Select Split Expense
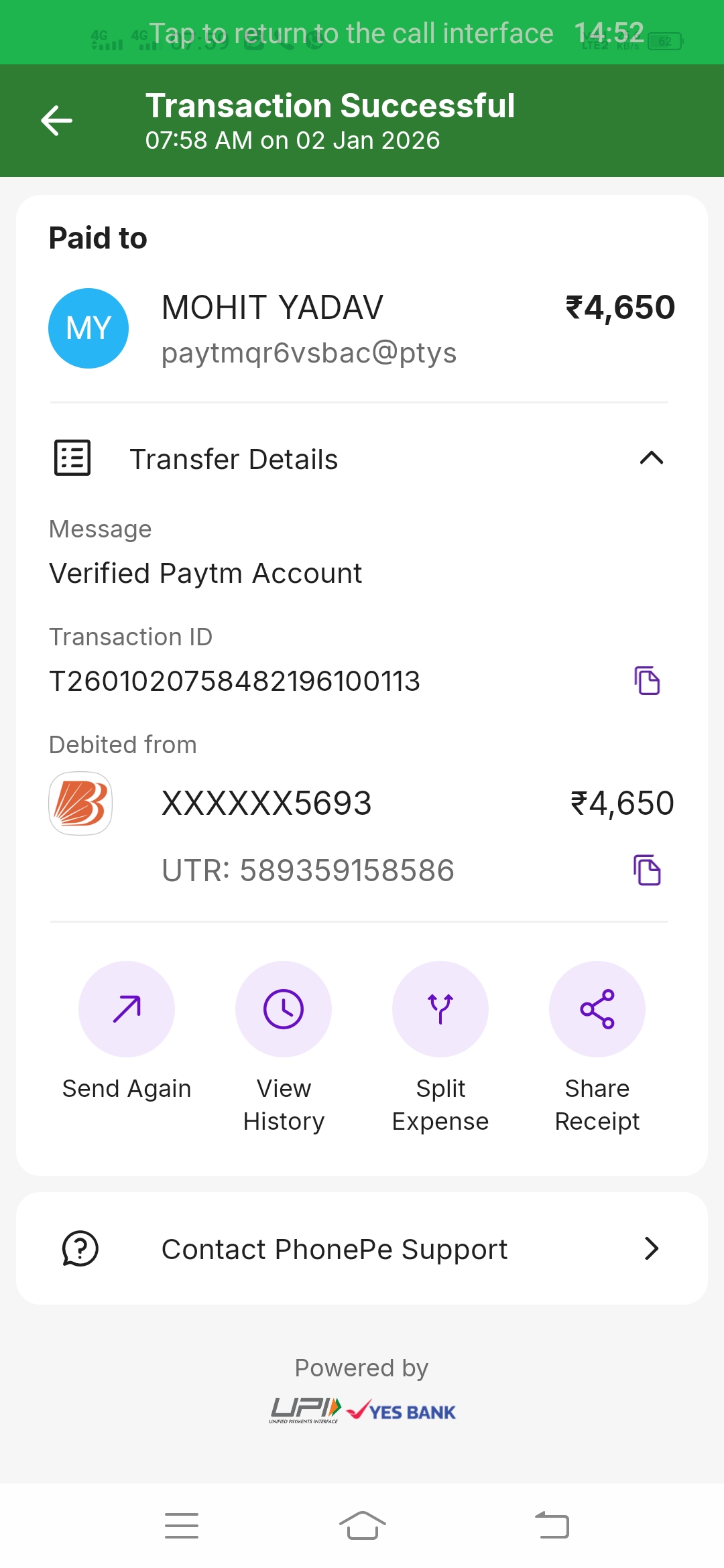Screen dimensions: 724x1568 pyautogui.click(x=440, y=1009)
